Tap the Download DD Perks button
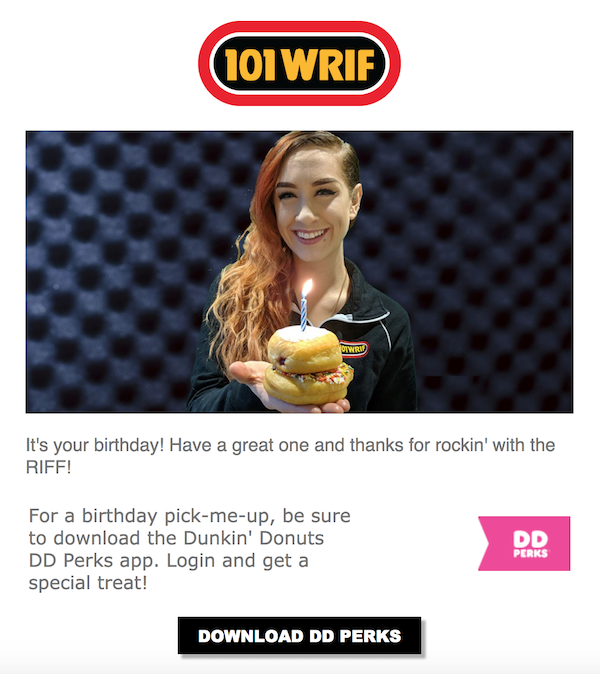Screen dimensions: 600x674 (299, 636)
